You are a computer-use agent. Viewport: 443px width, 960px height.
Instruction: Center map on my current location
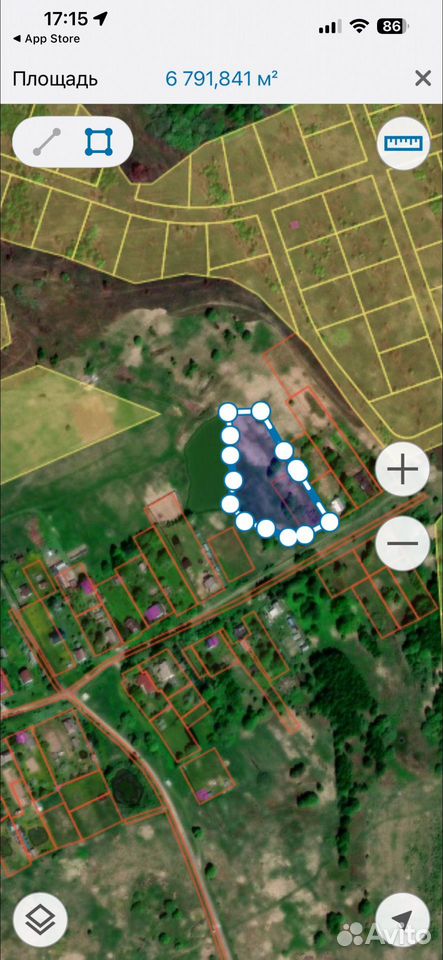point(403,920)
